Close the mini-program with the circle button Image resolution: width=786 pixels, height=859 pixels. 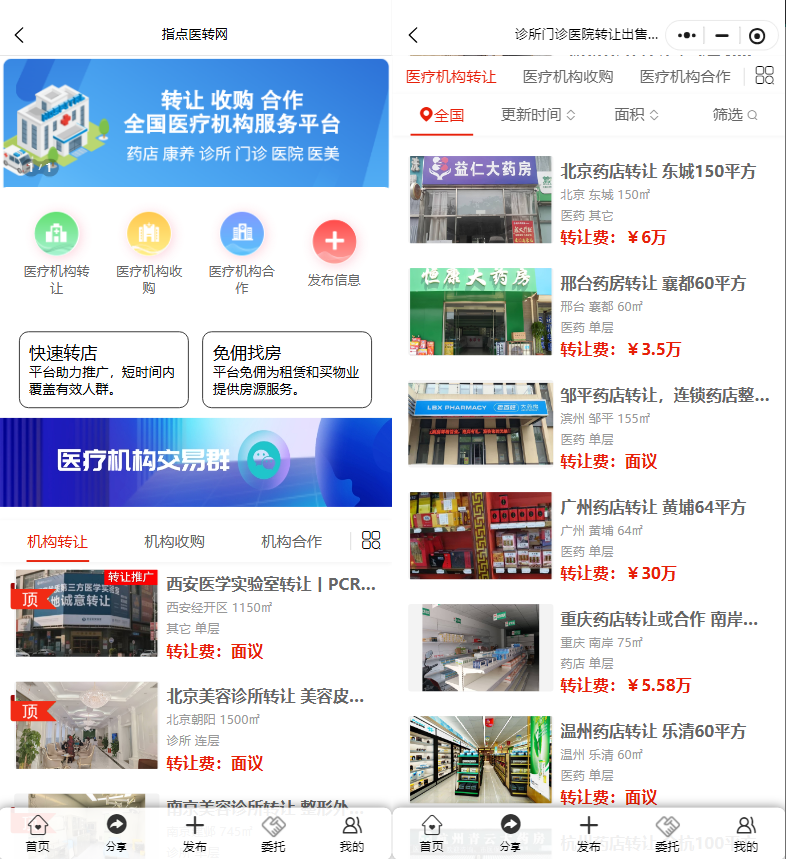click(x=757, y=35)
